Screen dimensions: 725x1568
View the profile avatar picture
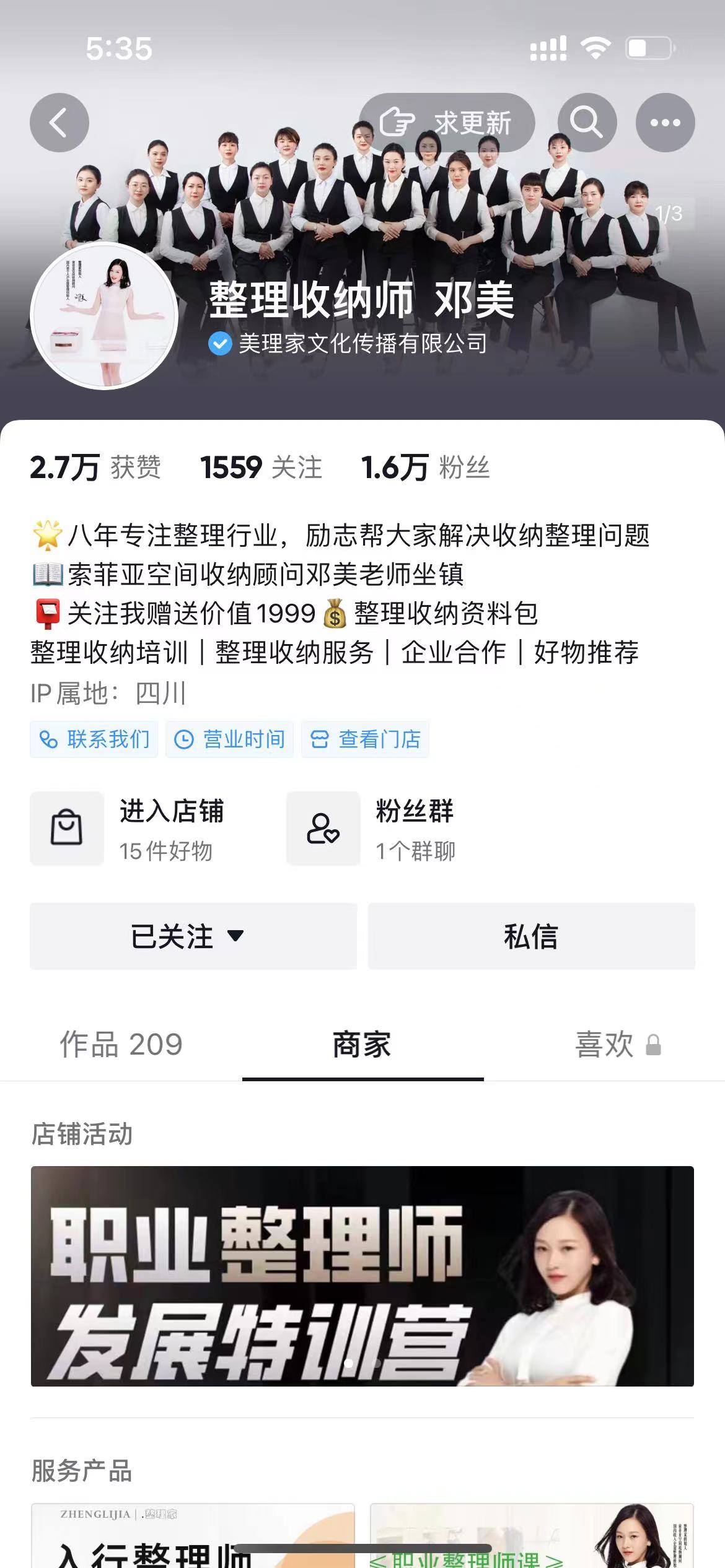click(x=104, y=316)
